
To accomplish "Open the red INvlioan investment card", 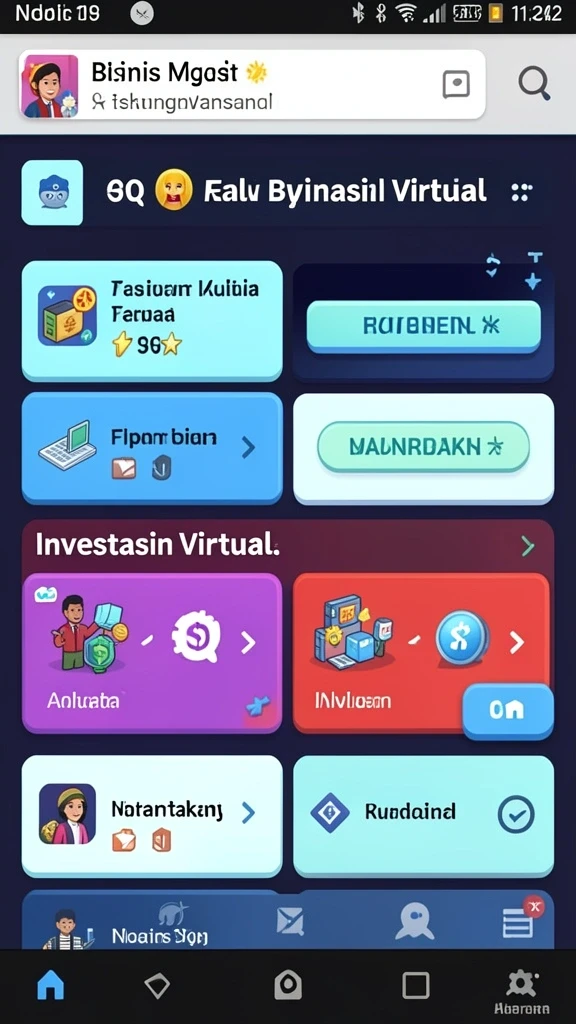I will [x=421, y=653].
